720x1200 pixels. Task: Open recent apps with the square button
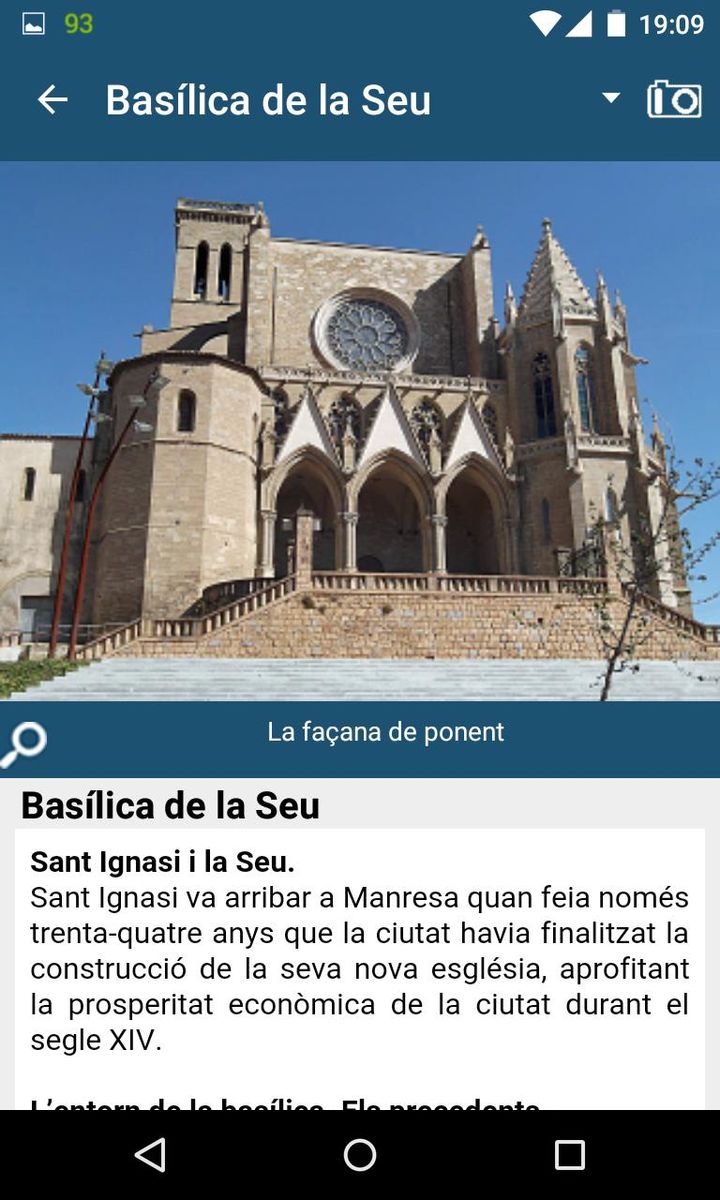coord(568,1155)
